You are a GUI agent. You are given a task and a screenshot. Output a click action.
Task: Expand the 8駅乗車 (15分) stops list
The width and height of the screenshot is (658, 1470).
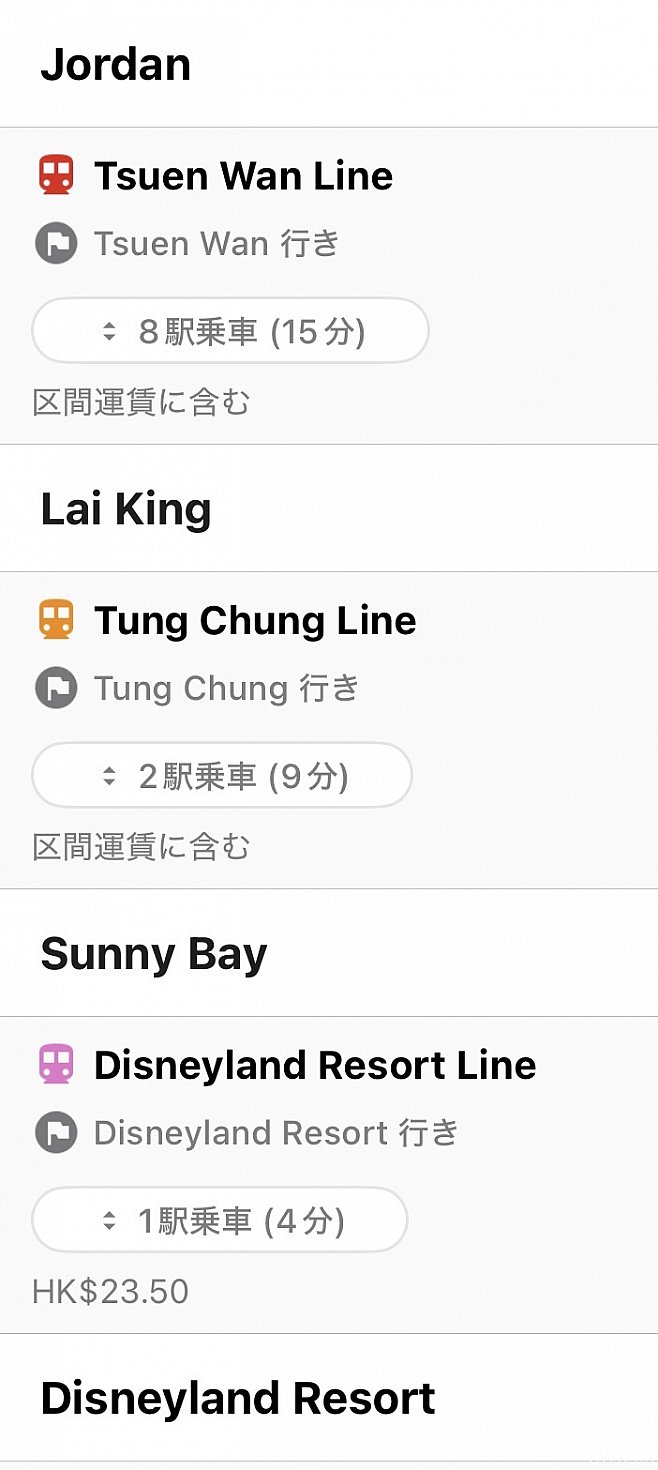click(x=230, y=331)
